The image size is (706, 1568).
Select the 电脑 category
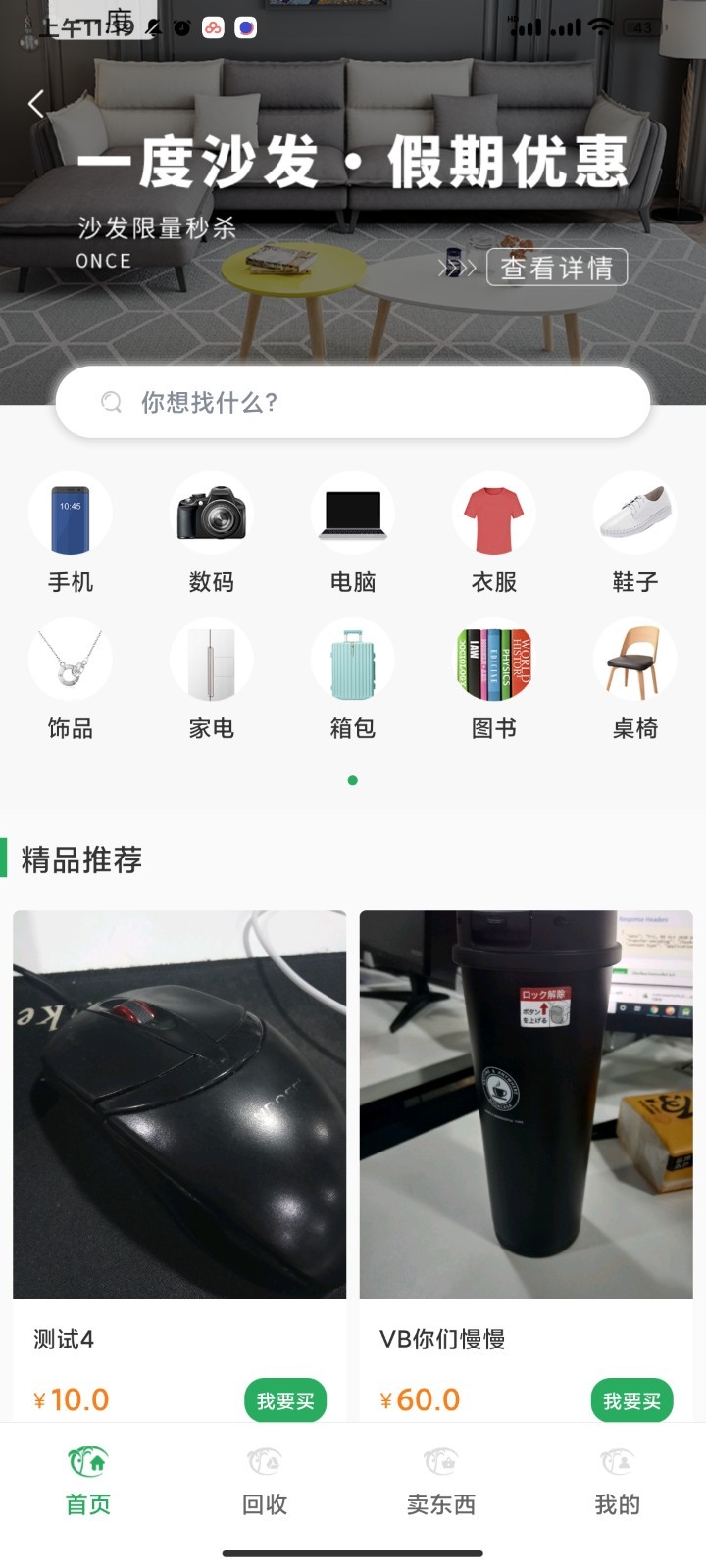click(x=353, y=532)
